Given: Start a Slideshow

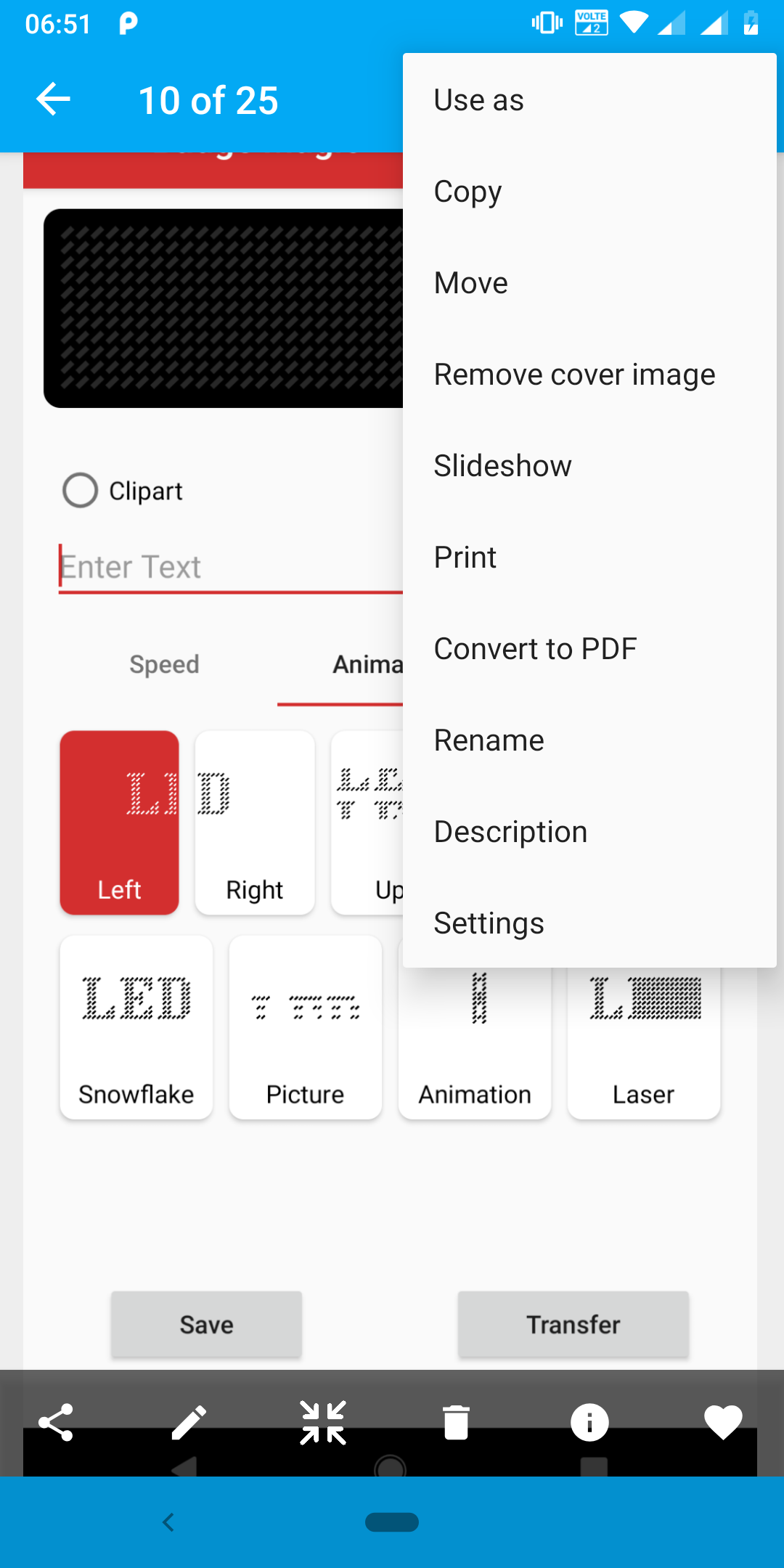Looking at the screenshot, I should tap(589, 466).
